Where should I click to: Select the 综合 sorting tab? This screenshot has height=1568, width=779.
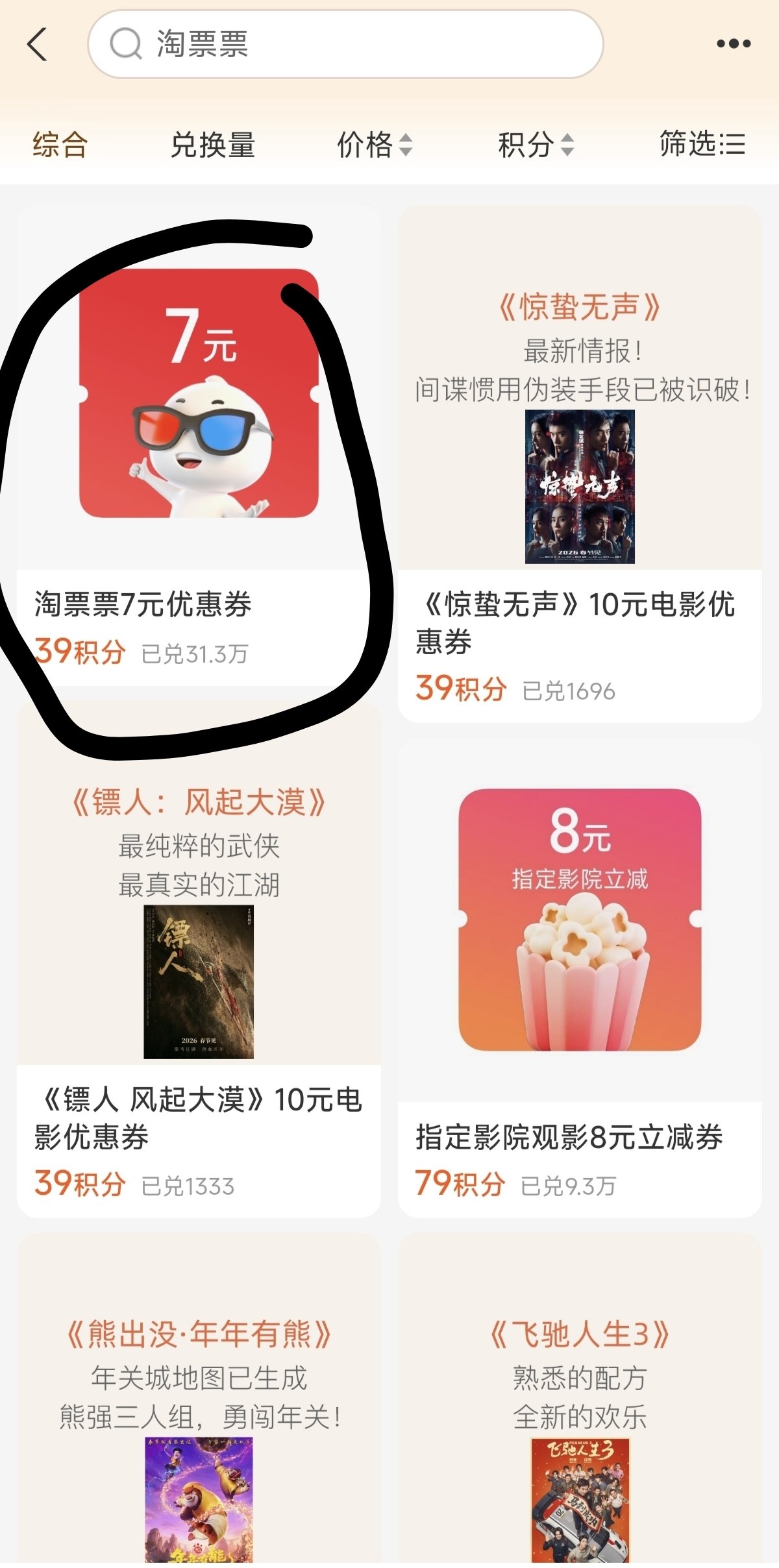pos(60,144)
